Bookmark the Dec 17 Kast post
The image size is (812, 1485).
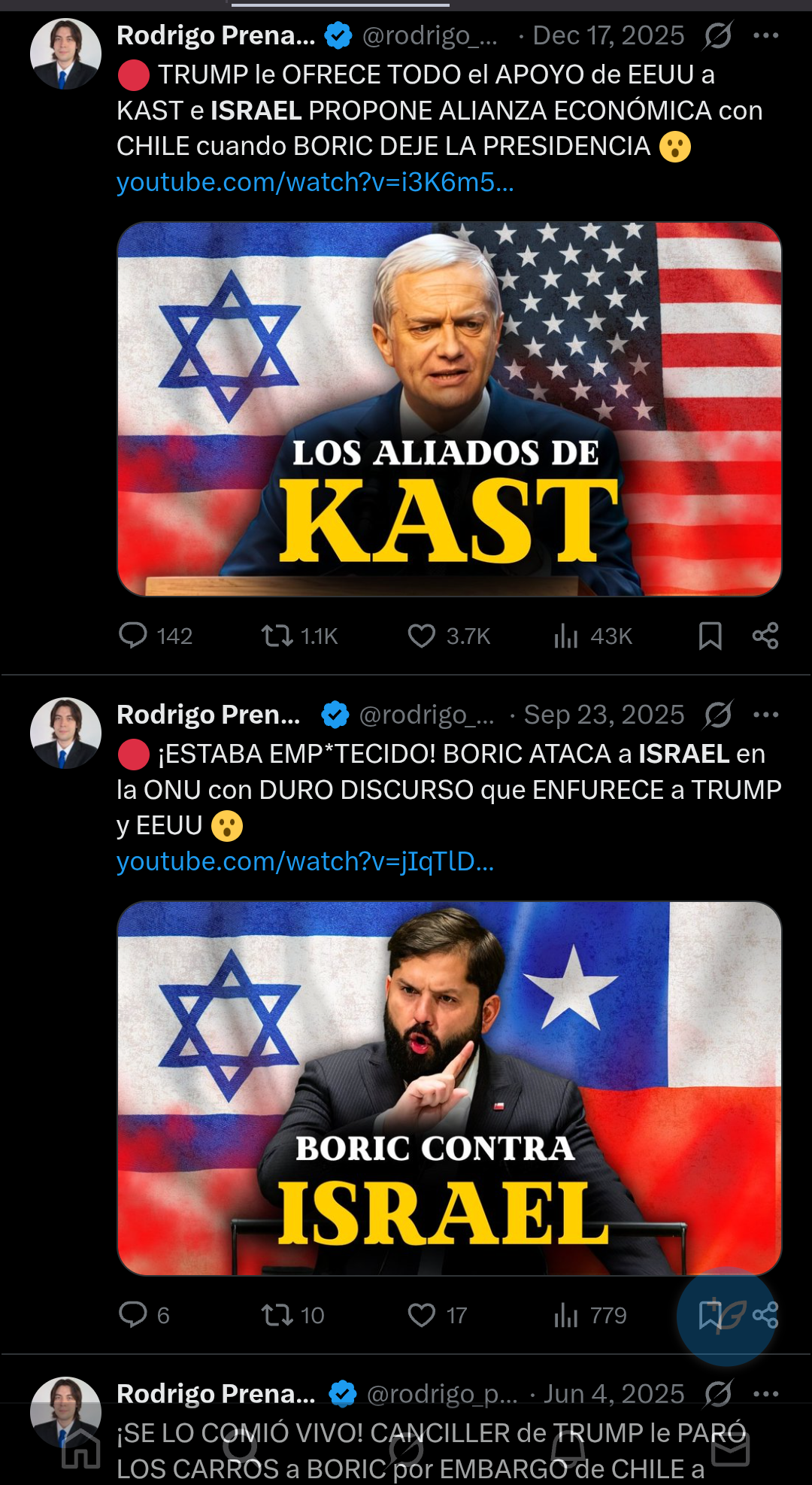pos(710,636)
